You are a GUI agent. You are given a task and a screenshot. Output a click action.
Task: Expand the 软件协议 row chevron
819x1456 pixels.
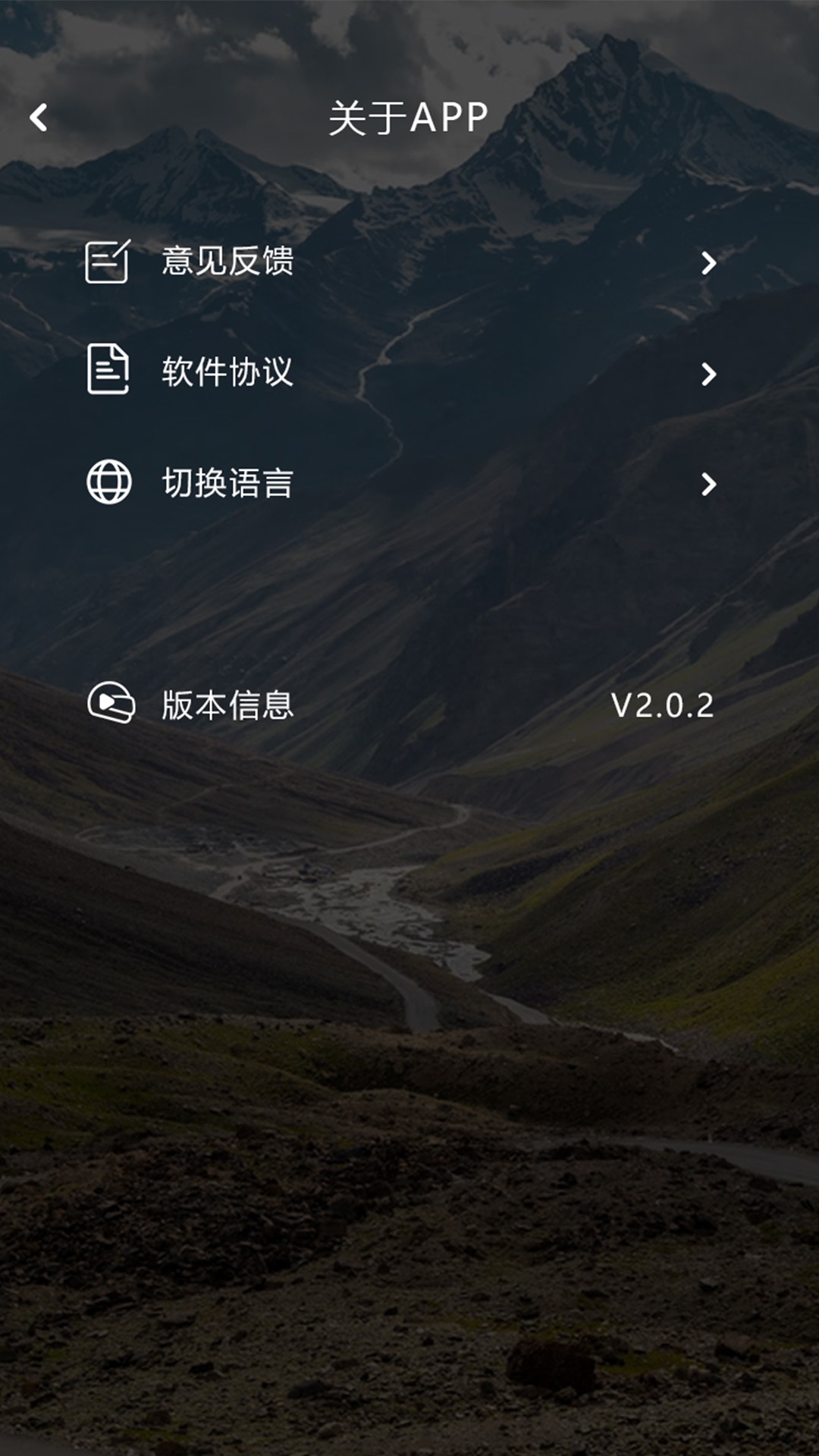[710, 372]
